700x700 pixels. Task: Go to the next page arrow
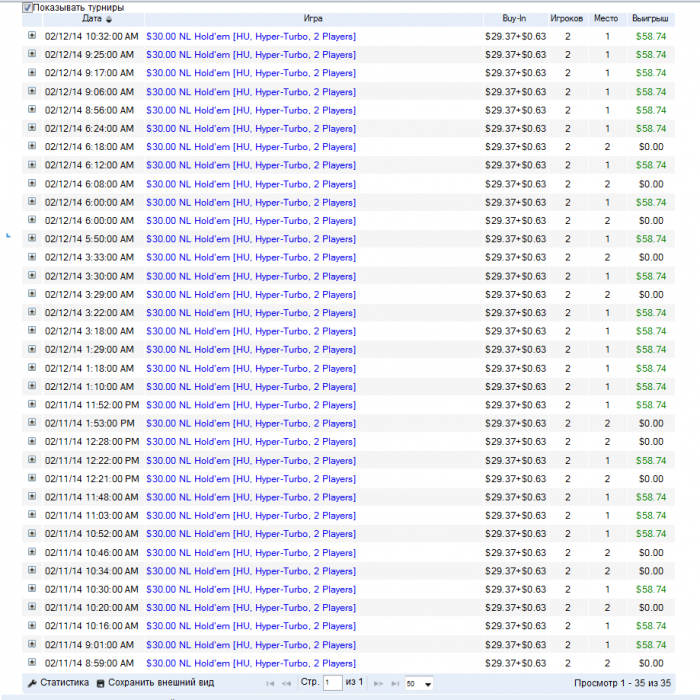(x=377, y=683)
